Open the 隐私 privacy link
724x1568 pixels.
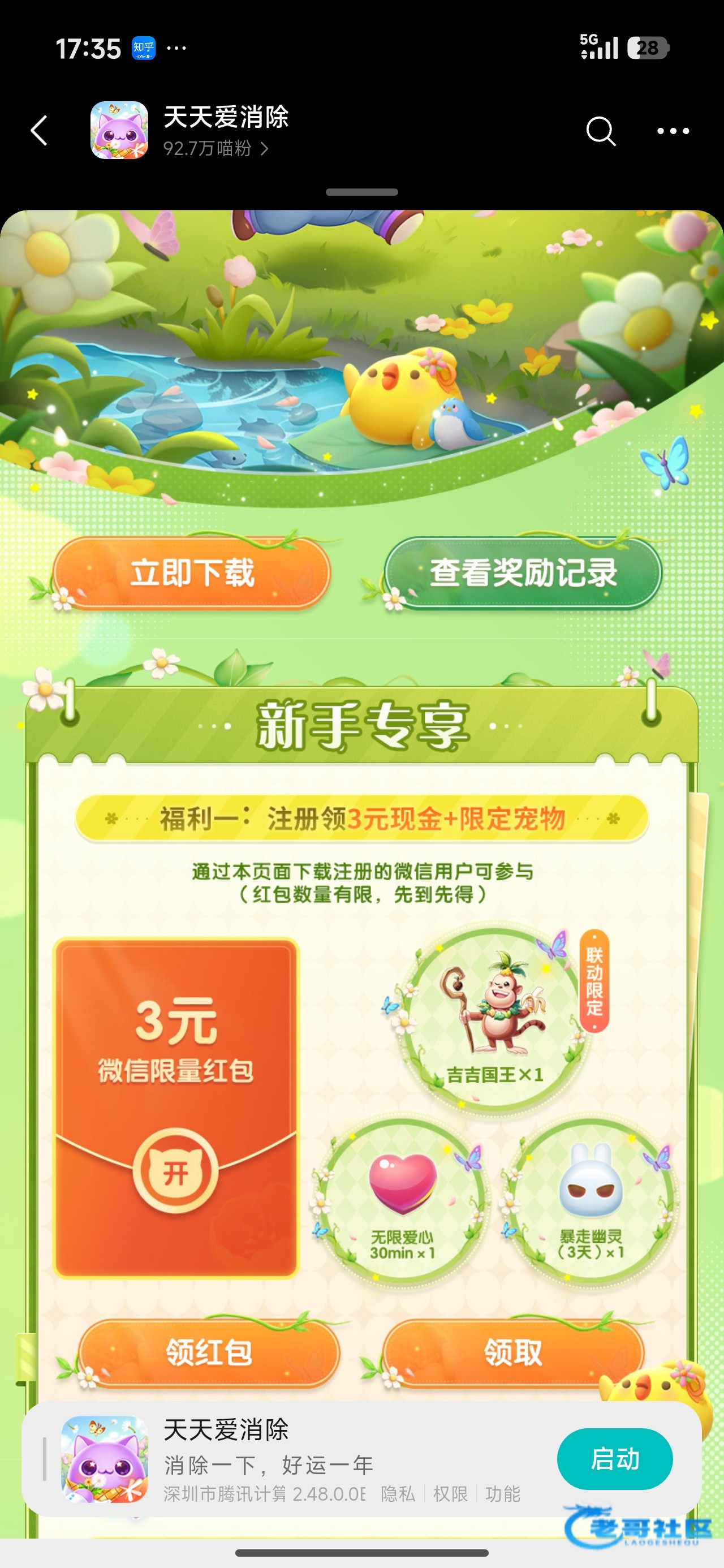398,1494
